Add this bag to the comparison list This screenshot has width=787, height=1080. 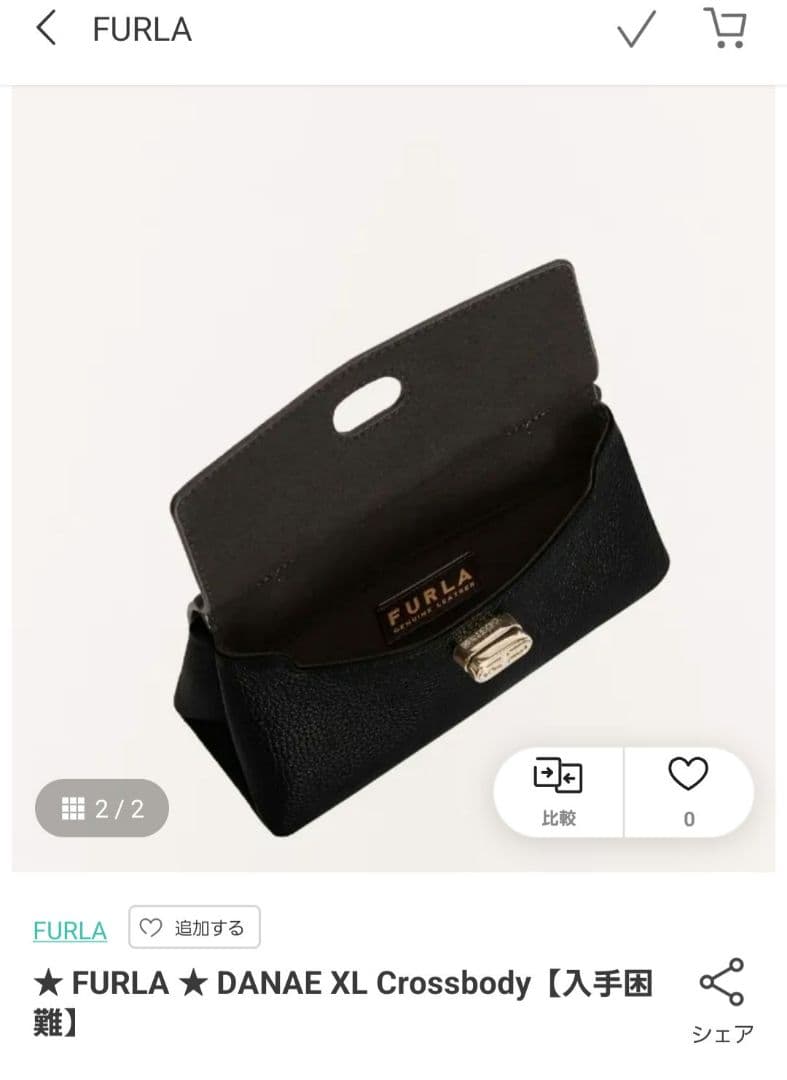(x=559, y=790)
